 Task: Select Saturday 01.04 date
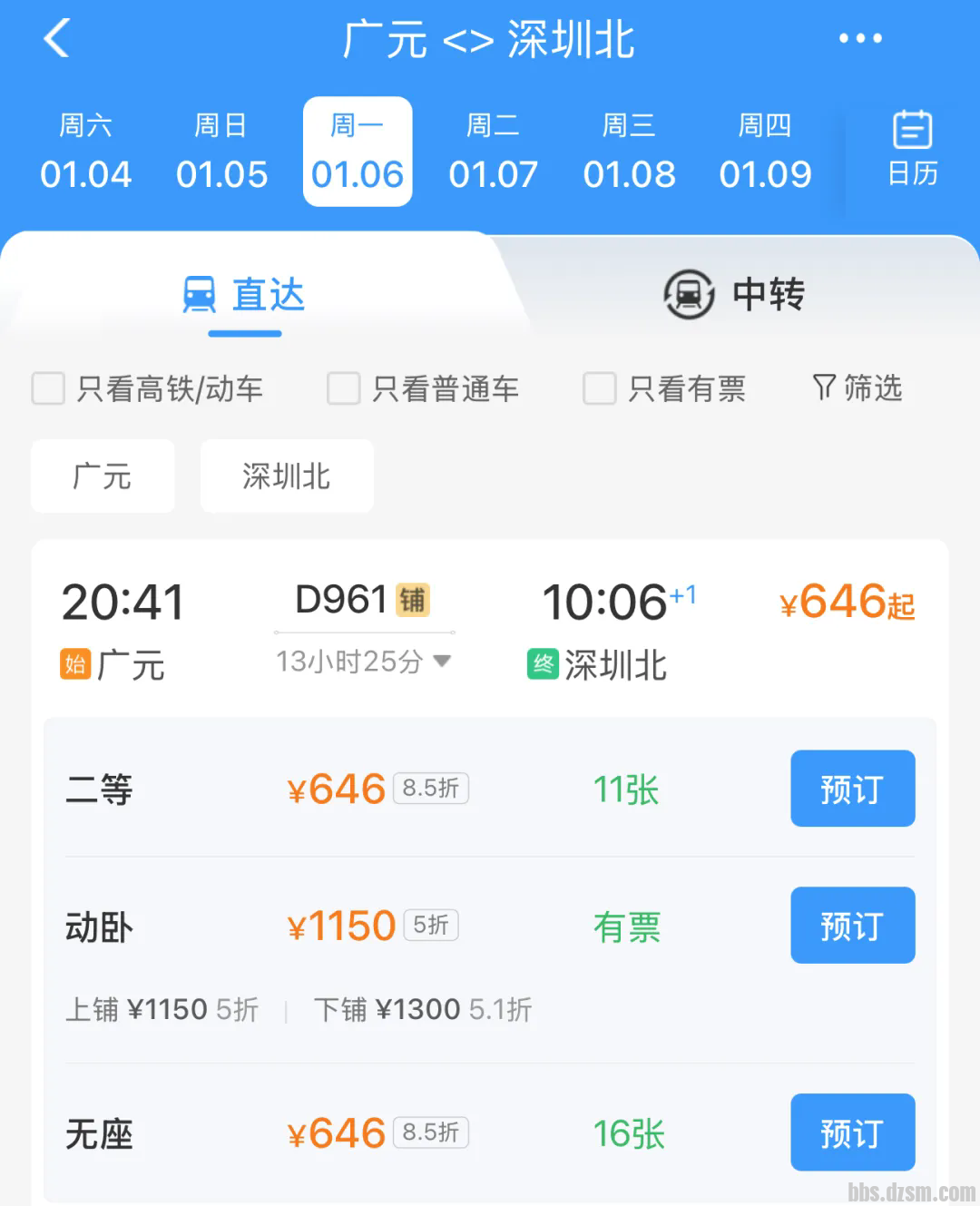point(85,152)
